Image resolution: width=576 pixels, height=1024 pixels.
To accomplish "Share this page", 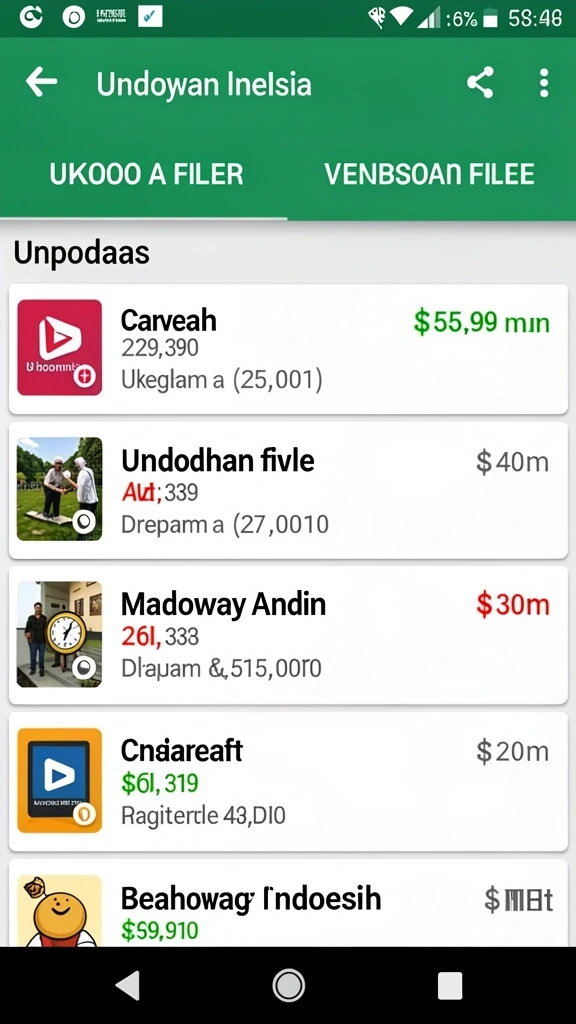I will tap(480, 84).
